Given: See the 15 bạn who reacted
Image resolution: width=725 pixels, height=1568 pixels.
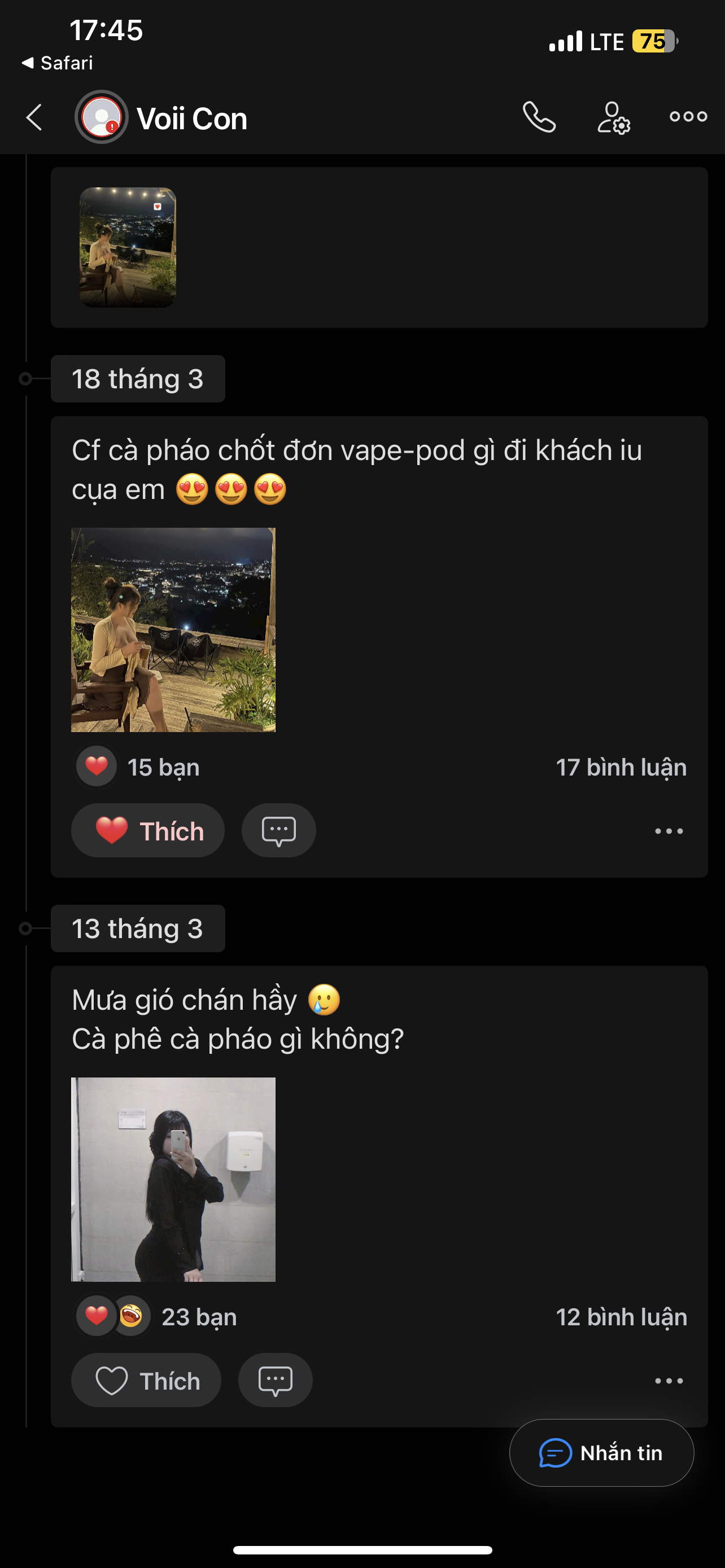Looking at the screenshot, I should [163, 767].
